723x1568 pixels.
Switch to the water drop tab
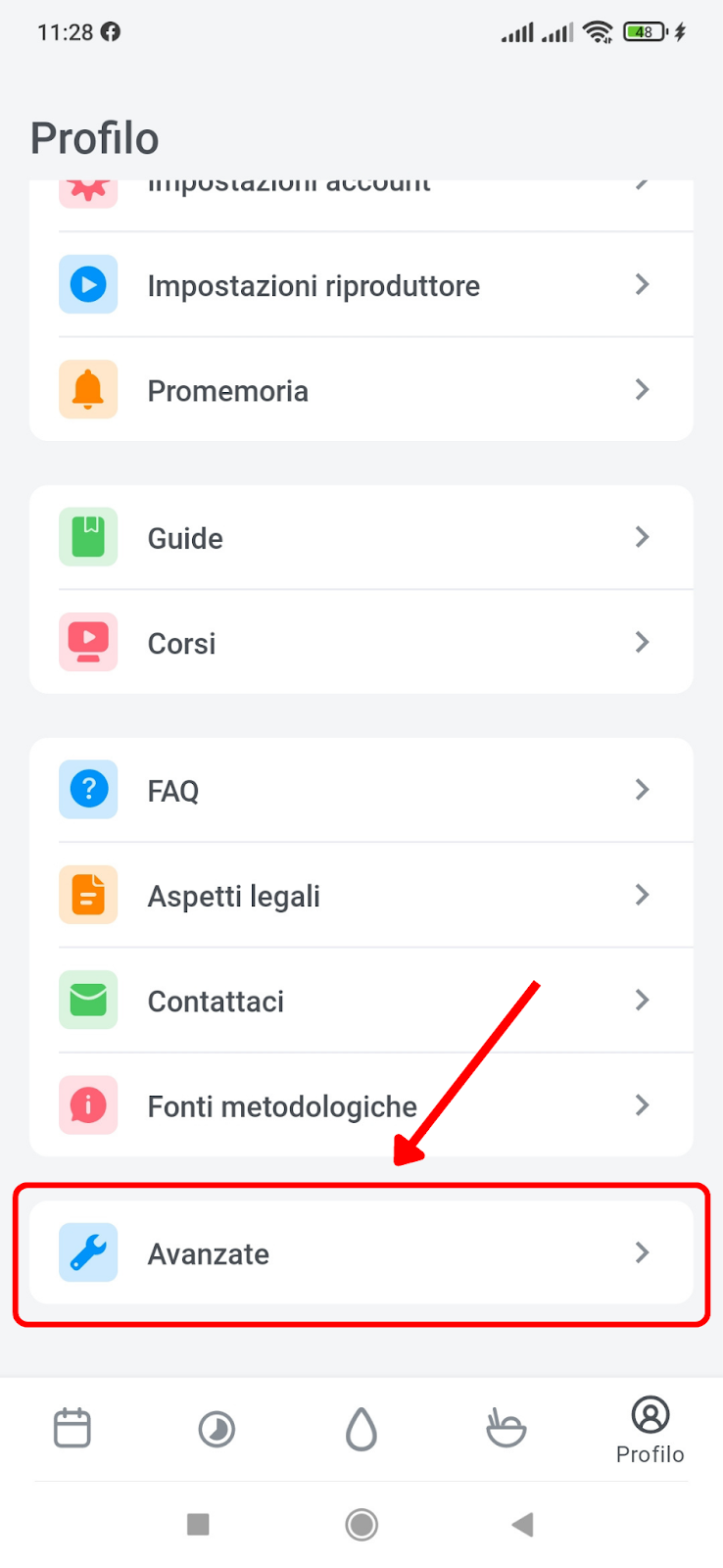[361, 1429]
